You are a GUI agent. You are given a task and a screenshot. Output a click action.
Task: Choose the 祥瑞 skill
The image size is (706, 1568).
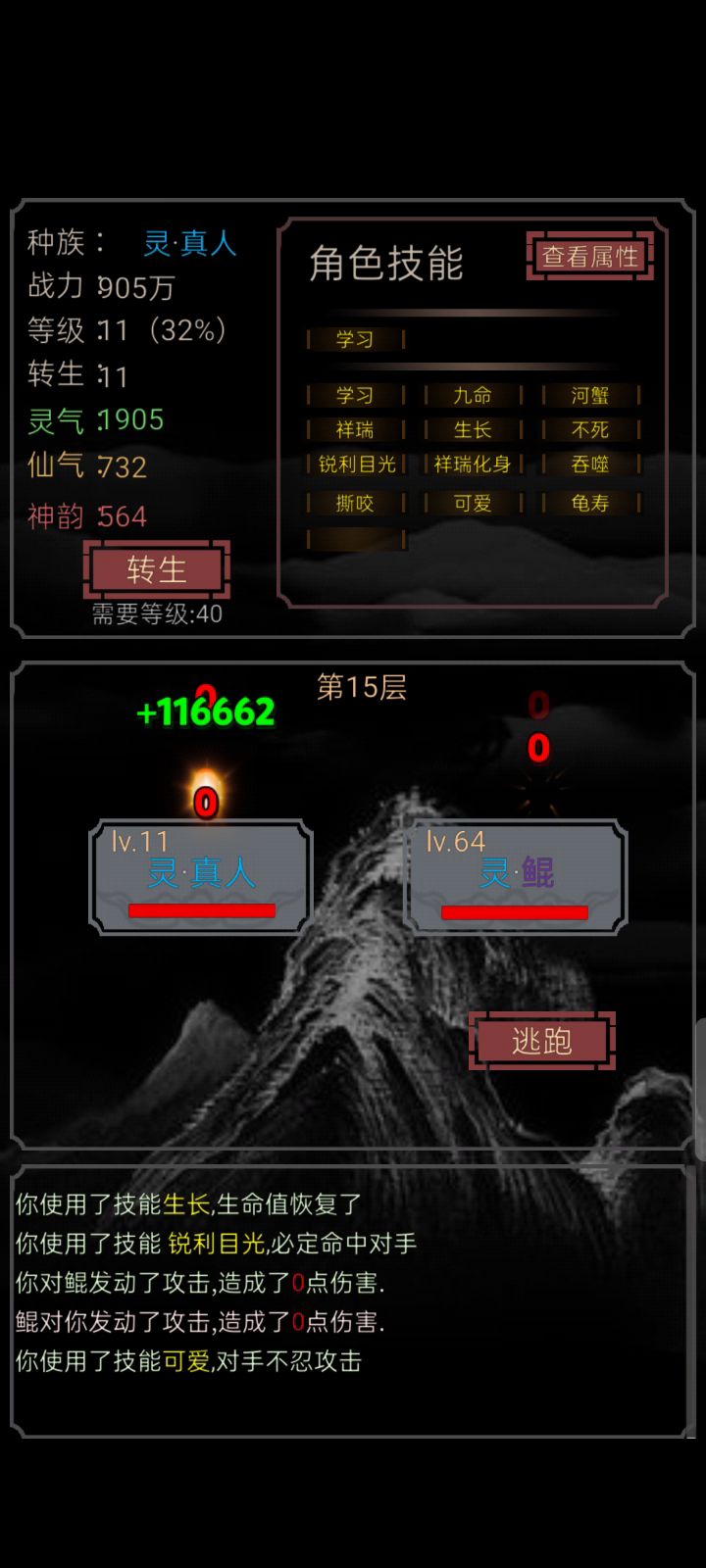tap(355, 429)
